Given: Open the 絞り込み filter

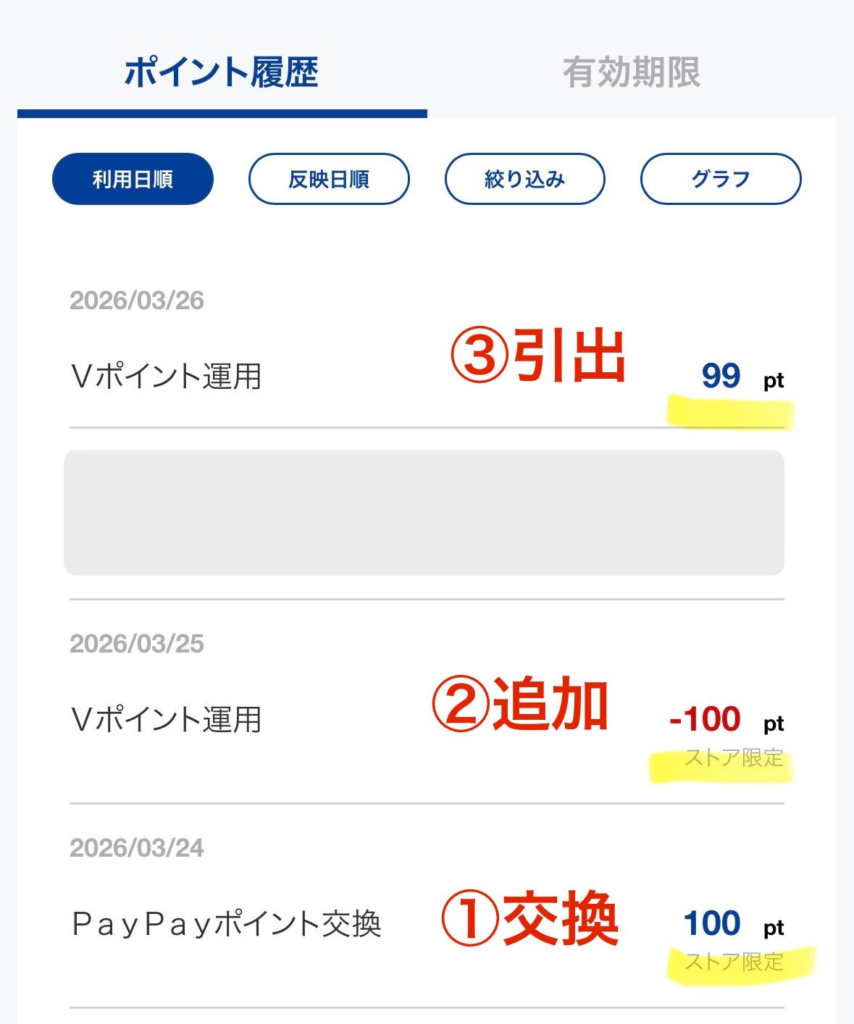Looking at the screenshot, I should tap(525, 180).
